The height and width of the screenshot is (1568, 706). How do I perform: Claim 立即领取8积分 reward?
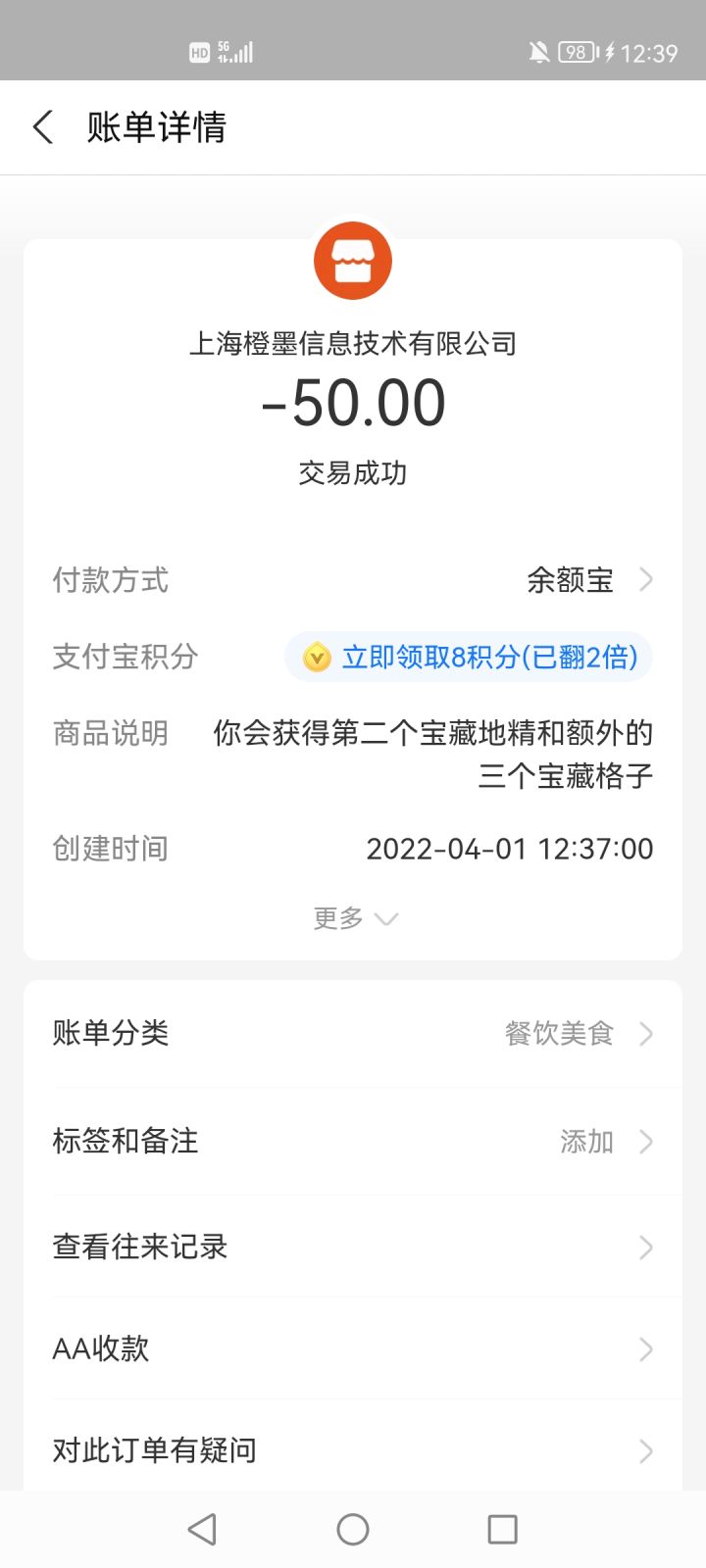coord(471,657)
